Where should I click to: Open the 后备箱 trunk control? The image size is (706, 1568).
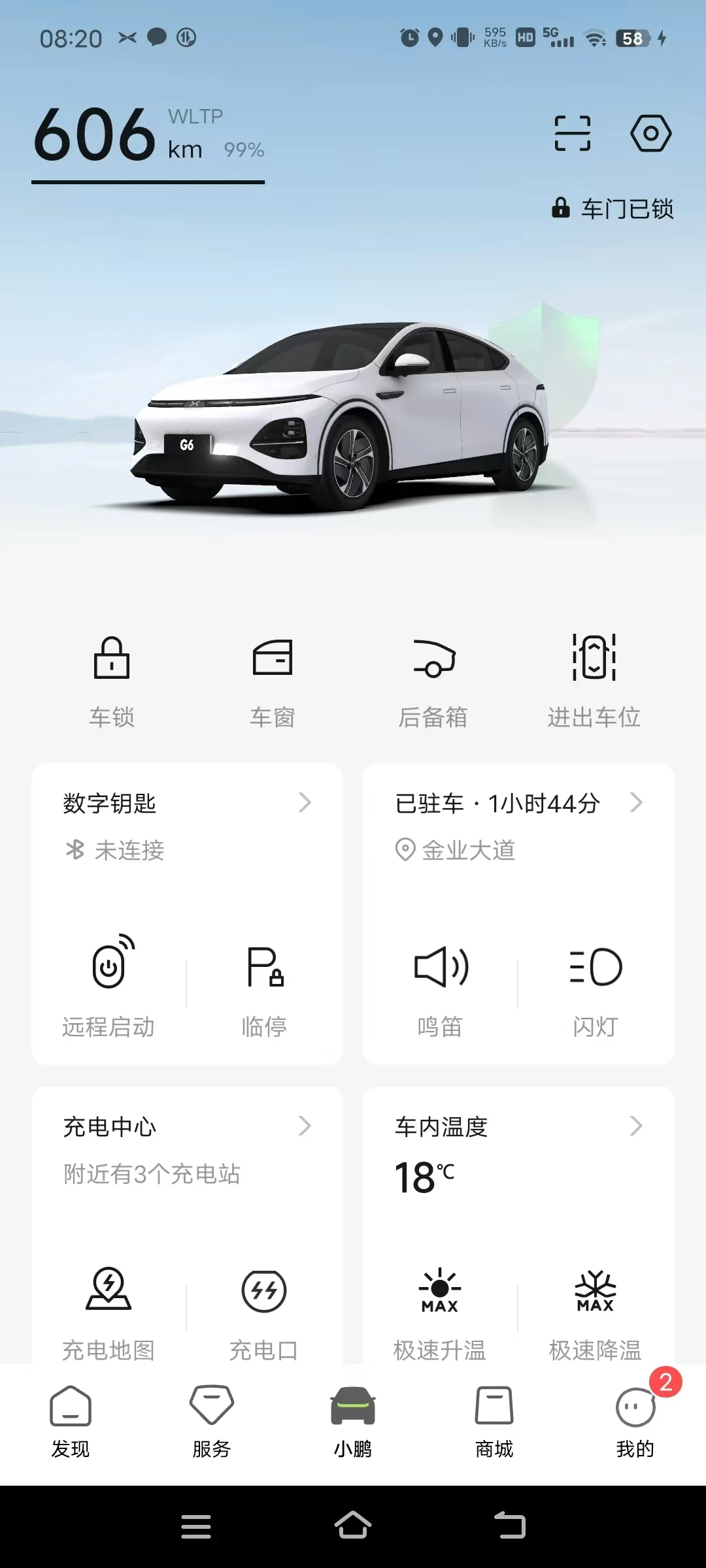pyautogui.click(x=433, y=680)
